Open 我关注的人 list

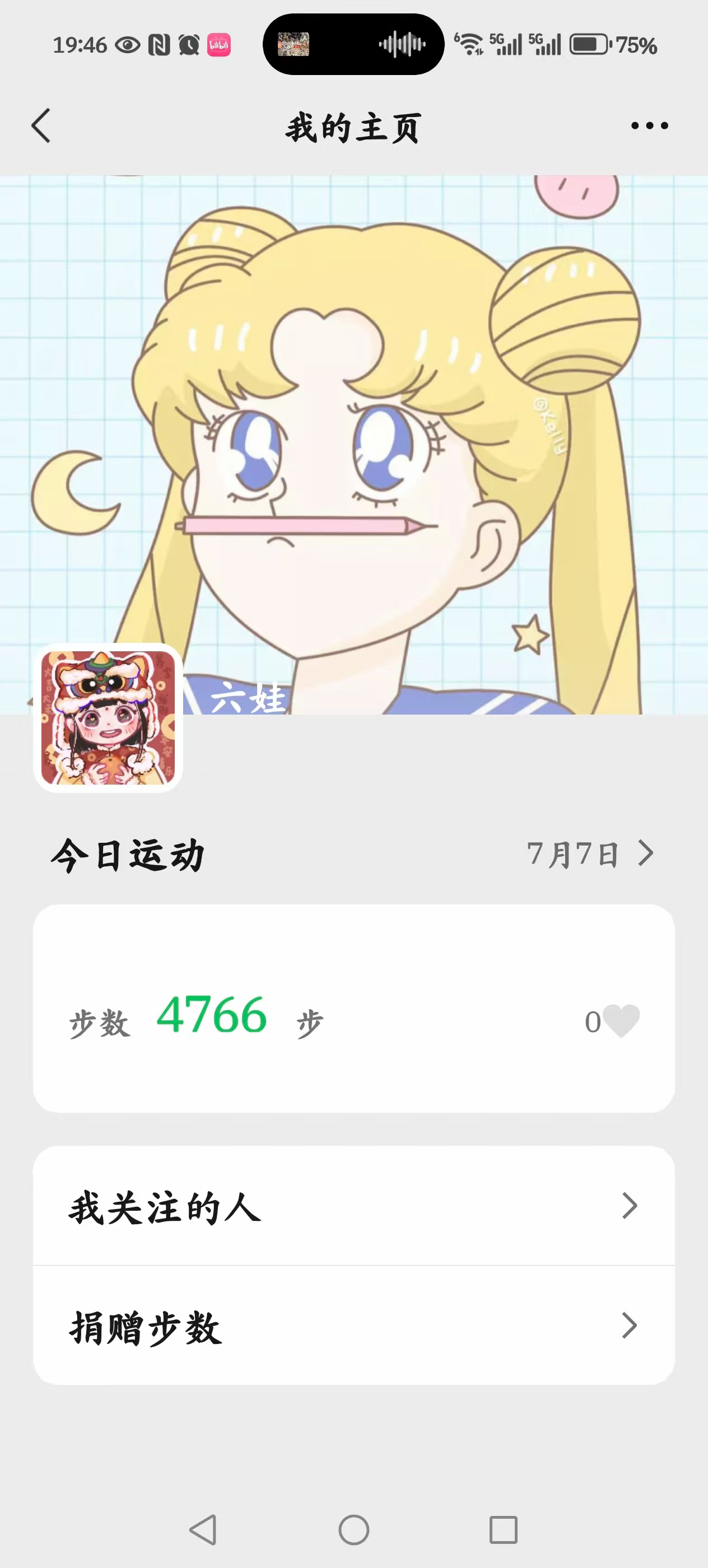click(x=353, y=1206)
